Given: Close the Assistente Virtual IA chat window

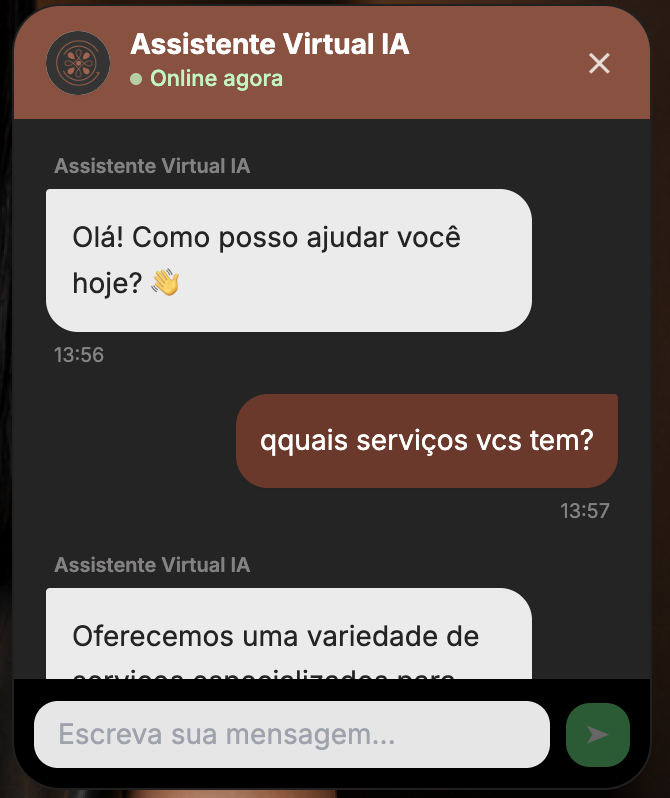Looking at the screenshot, I should click(x=599, y=64).
